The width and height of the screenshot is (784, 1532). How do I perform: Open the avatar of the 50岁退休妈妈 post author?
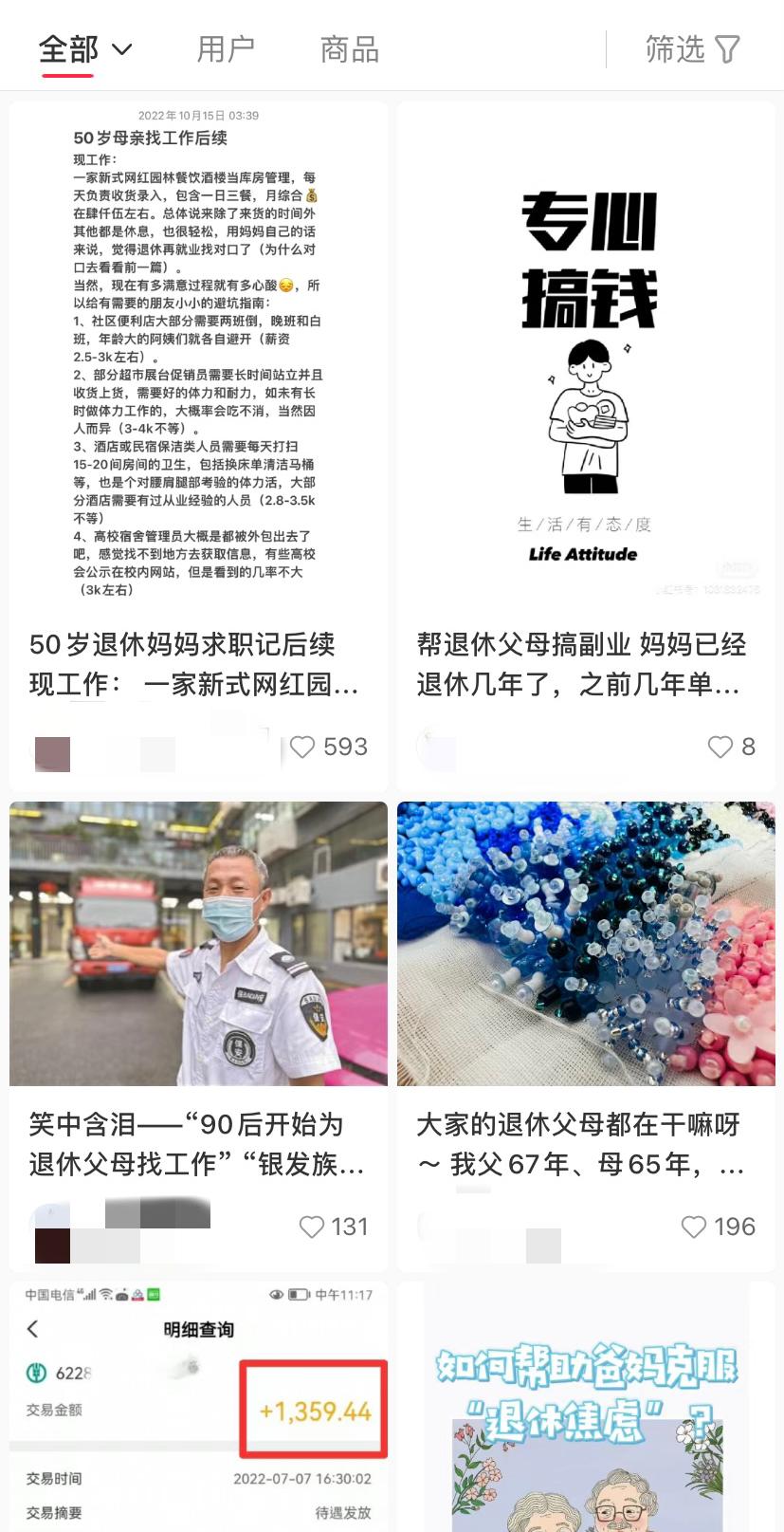pyautogui.click(x=53, y=752)
